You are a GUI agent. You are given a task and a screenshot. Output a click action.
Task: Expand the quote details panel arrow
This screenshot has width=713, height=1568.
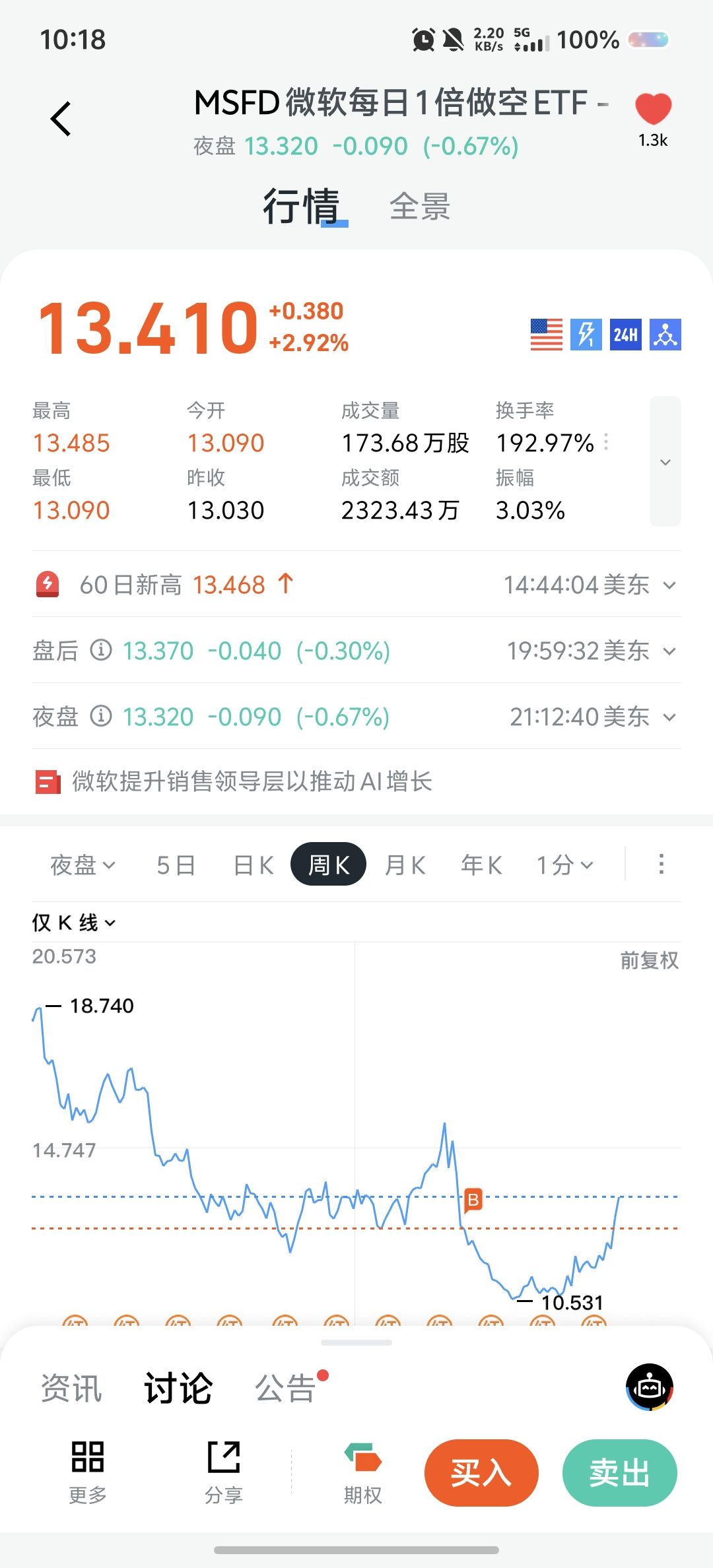[x=665, y=462]
